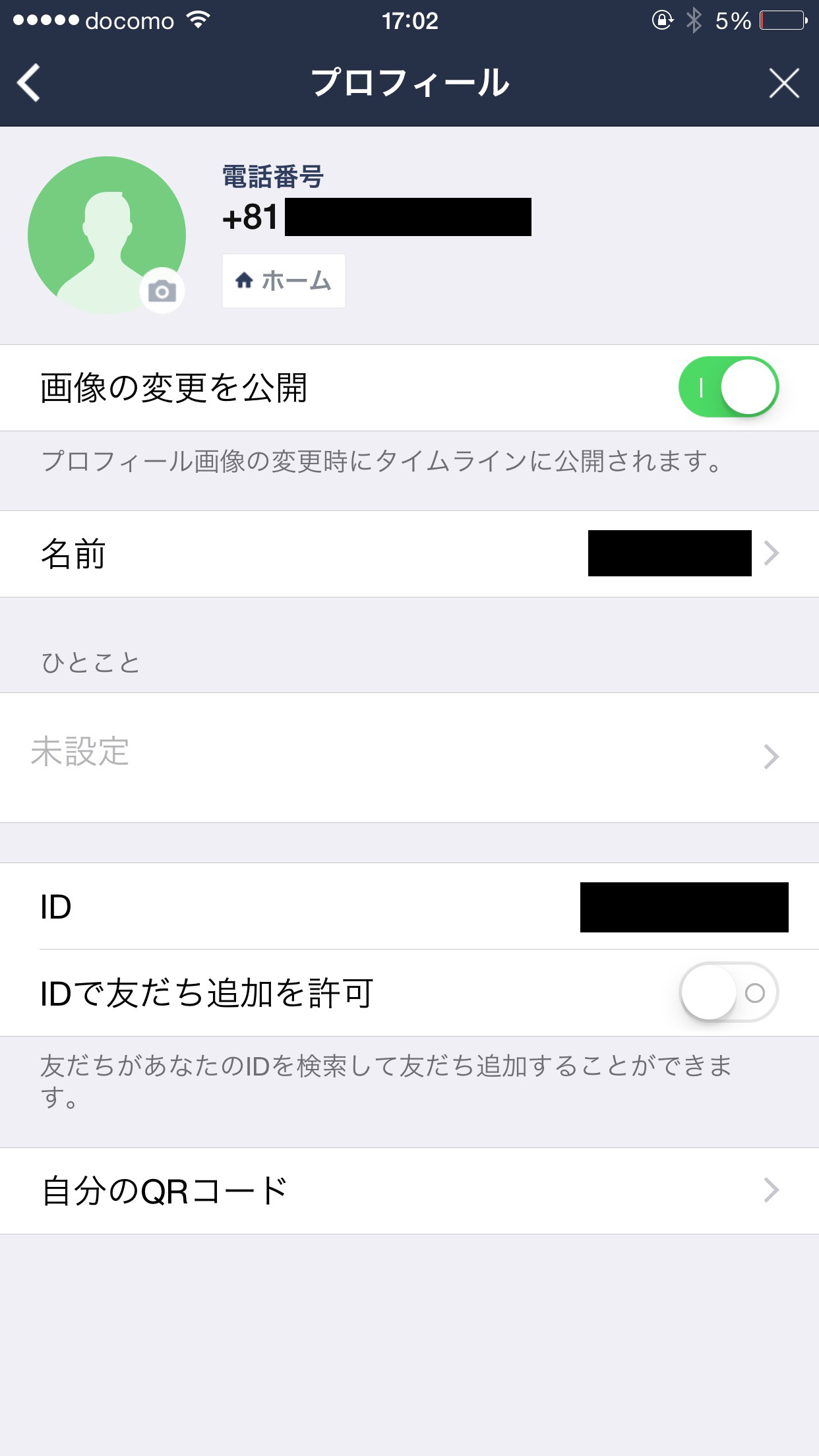This screenshot has height=1456, width=819.
Task: Open 自分のQRコード
Action: (409, 1191)
